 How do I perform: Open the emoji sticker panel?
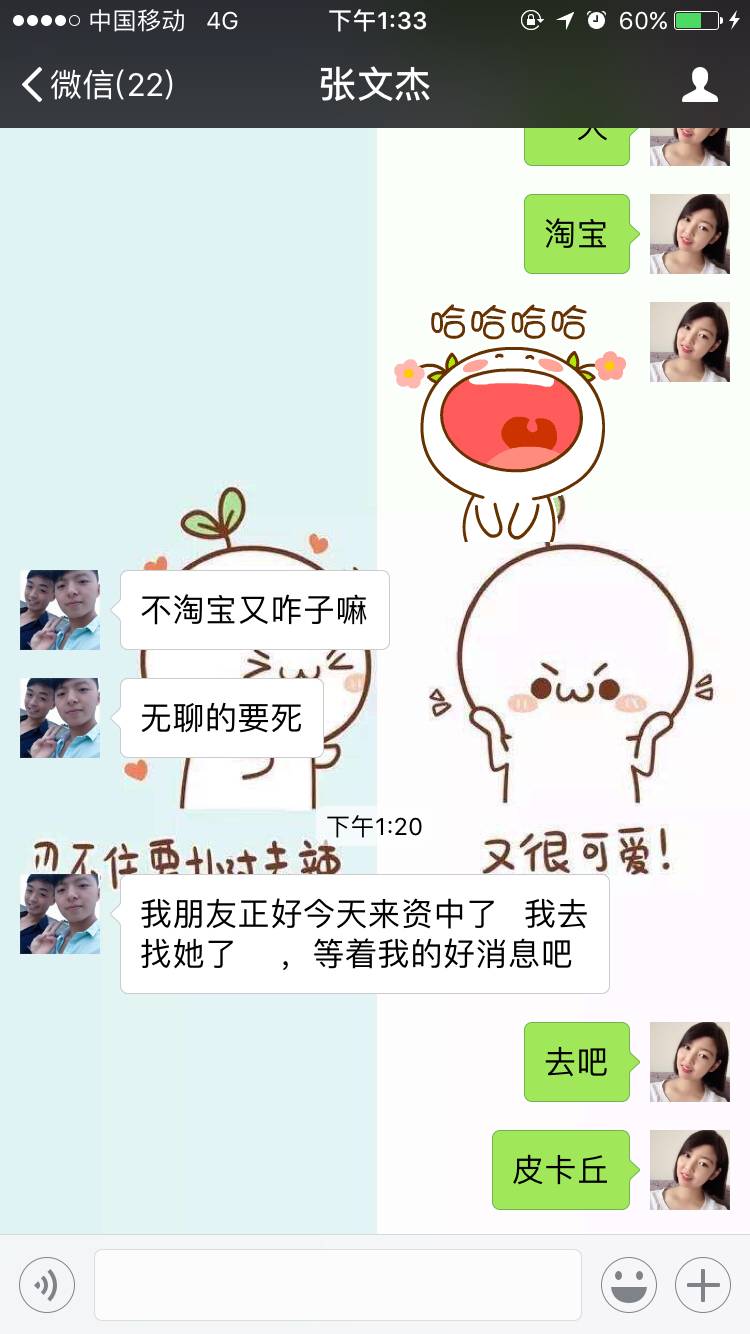(628, 1285)
